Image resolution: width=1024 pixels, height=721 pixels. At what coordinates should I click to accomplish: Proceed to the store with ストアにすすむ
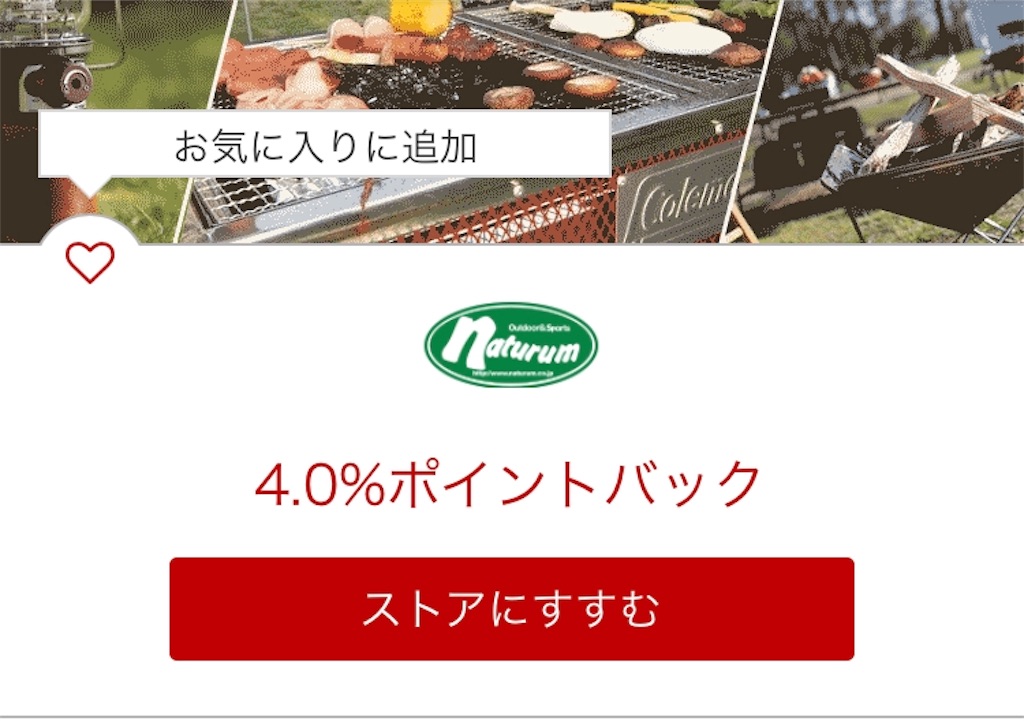(x=511, y=609)
